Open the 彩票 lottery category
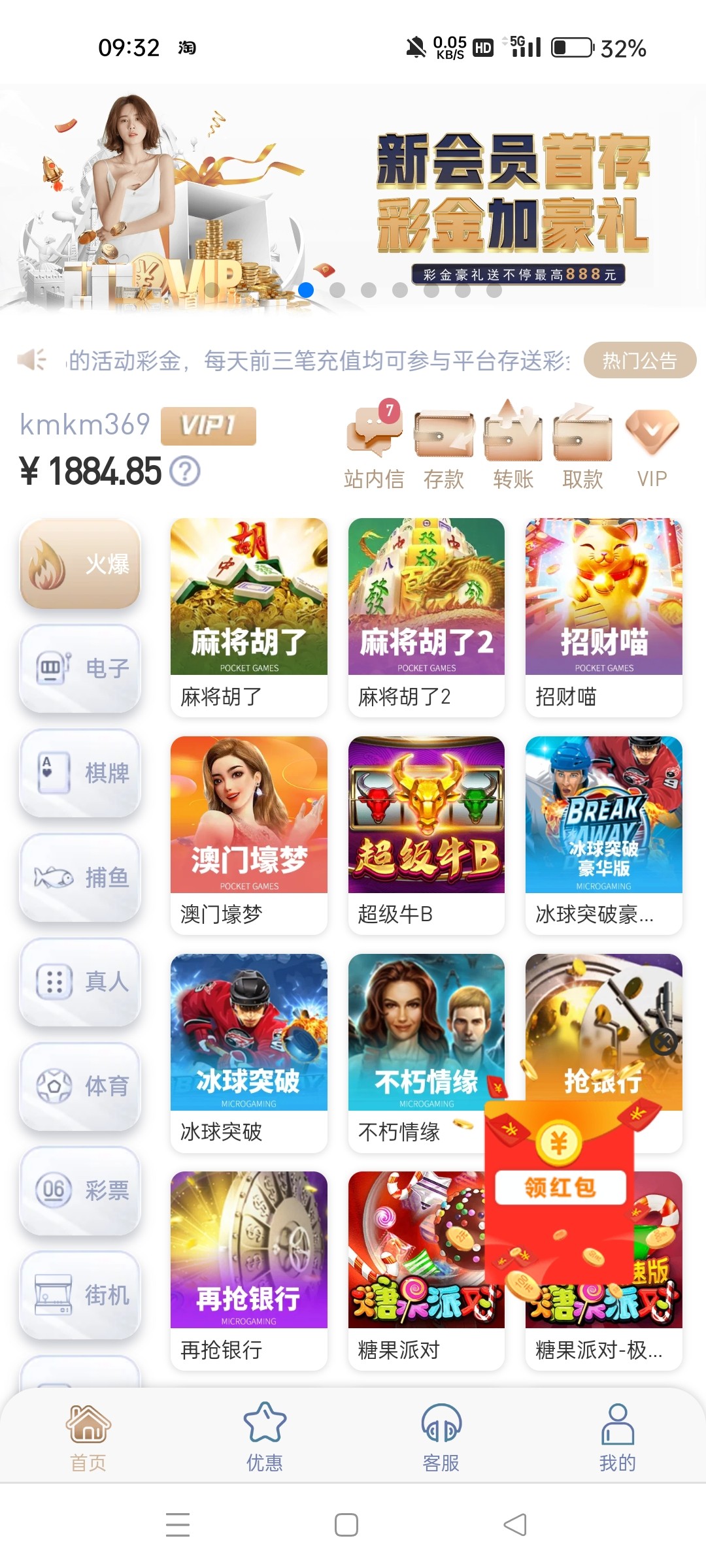 coord(80,1190)
